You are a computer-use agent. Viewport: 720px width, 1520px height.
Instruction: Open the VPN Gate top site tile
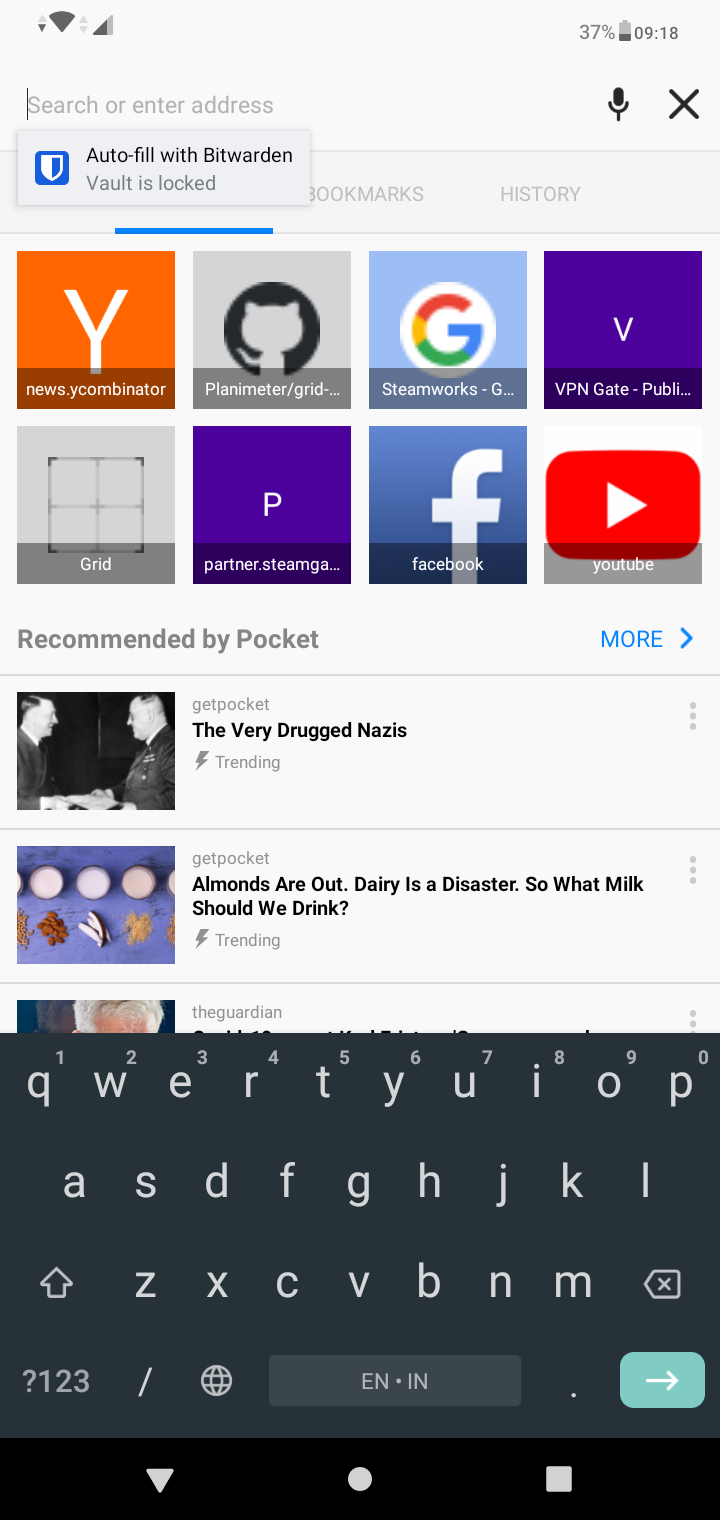[622, 330]
